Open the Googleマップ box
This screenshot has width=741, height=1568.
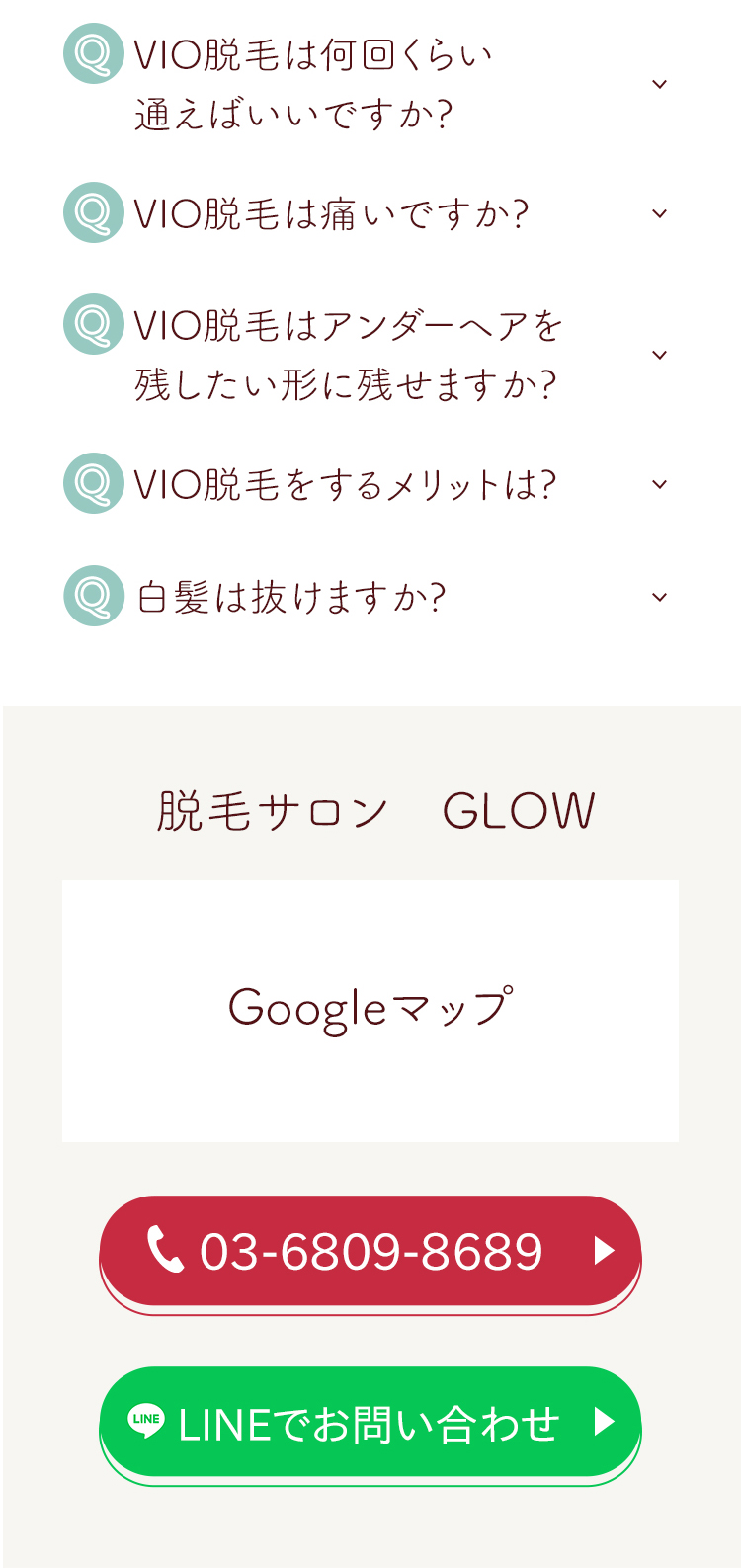click(x=370, y=1010)
